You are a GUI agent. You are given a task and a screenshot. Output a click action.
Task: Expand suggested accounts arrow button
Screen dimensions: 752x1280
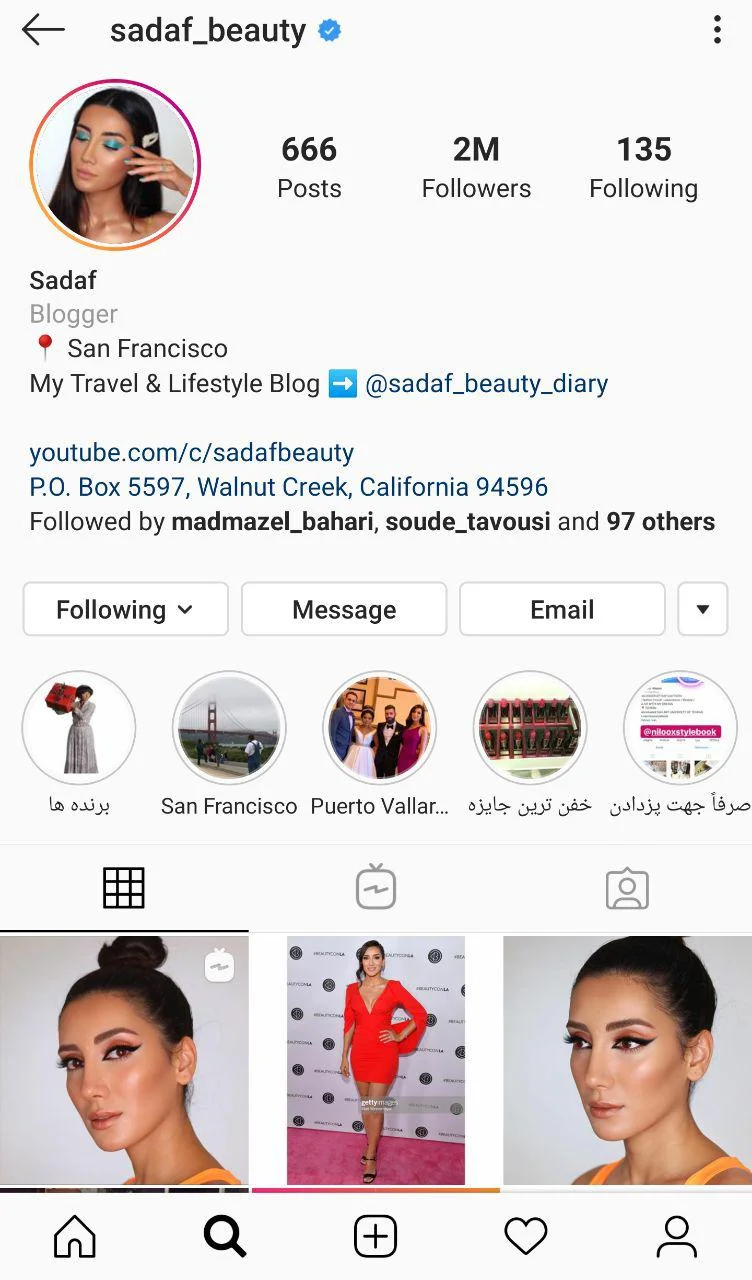(x=702, y=609)
